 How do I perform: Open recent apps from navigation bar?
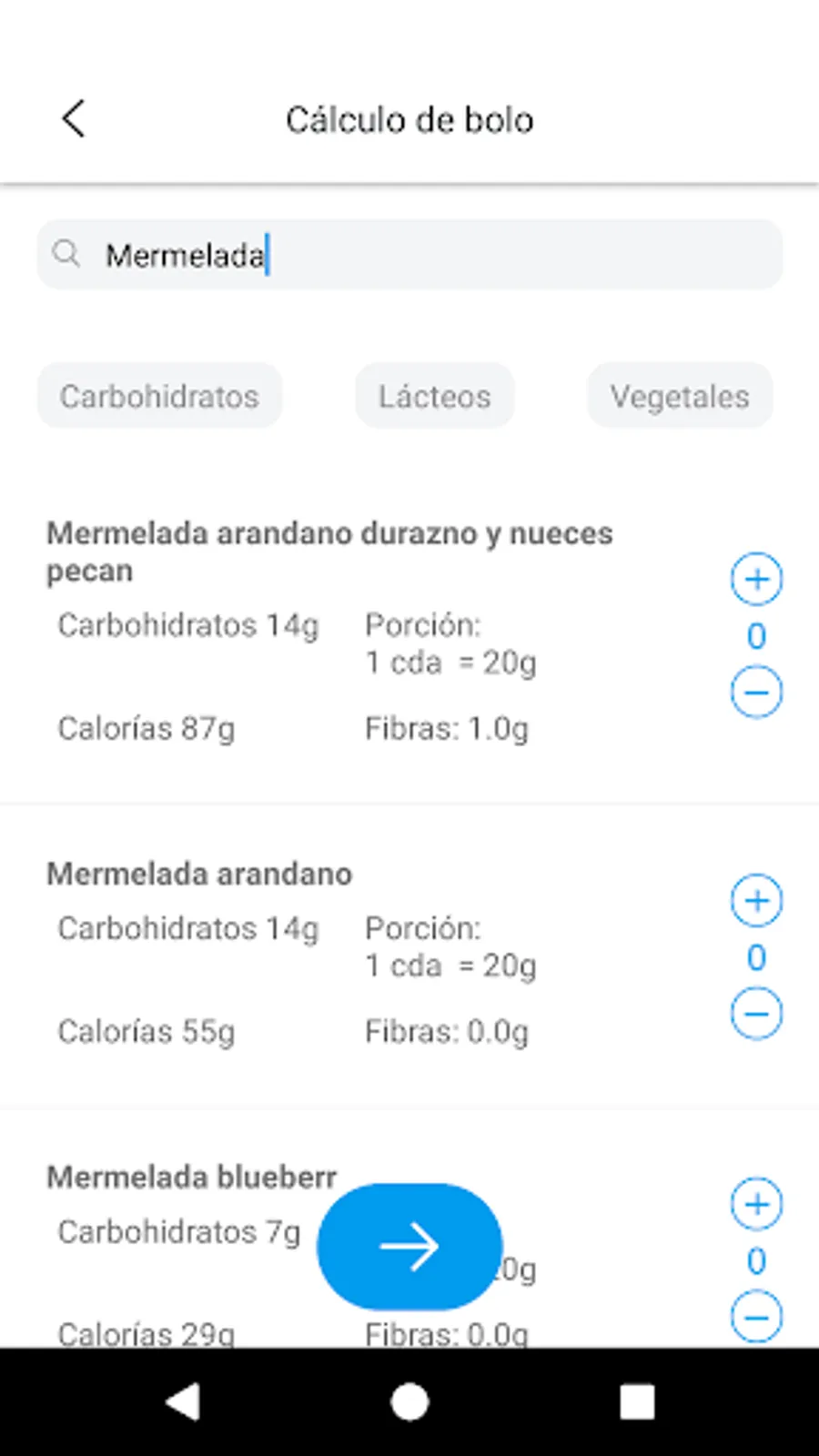pos(637,1402)
